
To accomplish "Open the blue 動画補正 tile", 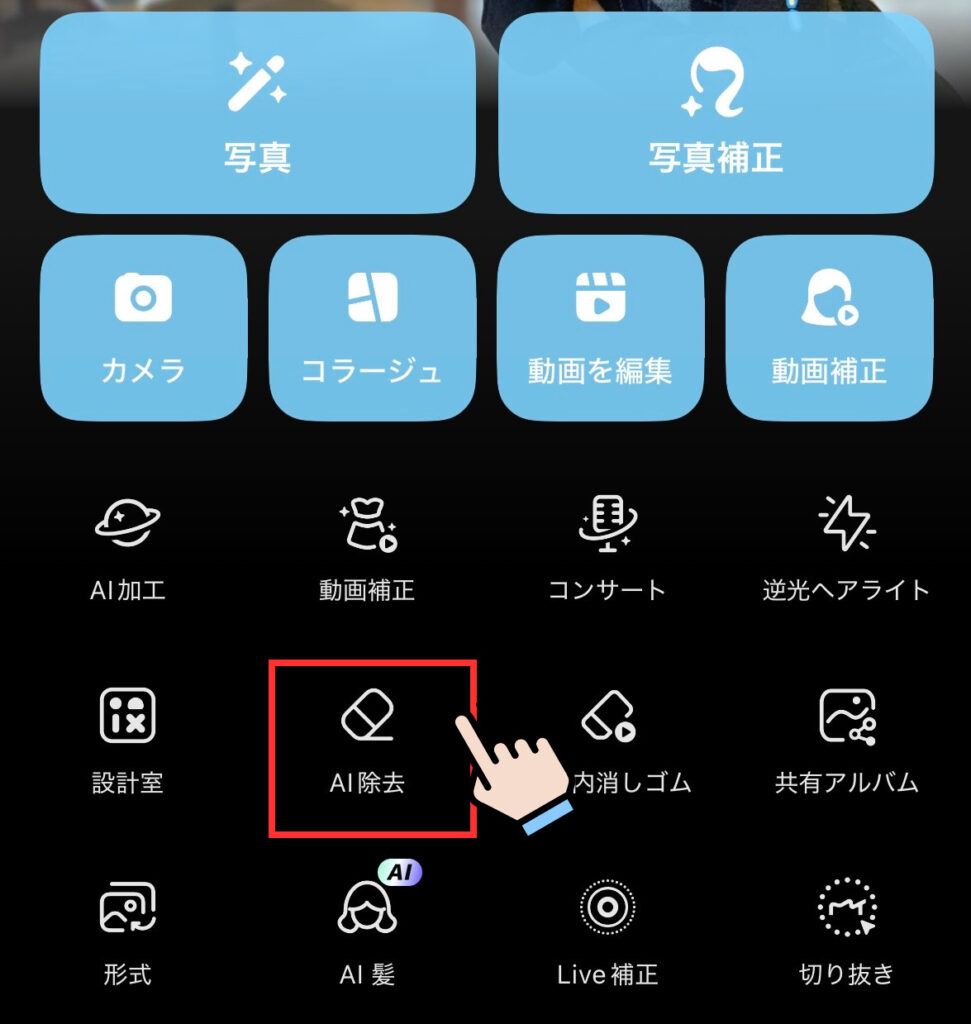I will pos(828,327).
